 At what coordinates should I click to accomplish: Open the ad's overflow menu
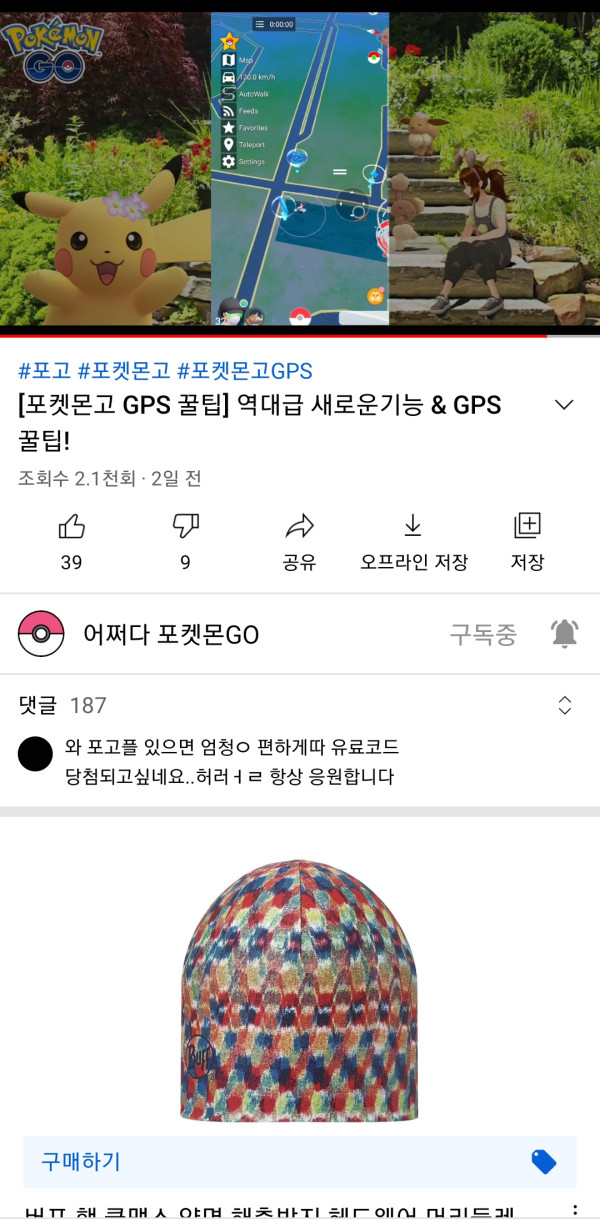574,1208
